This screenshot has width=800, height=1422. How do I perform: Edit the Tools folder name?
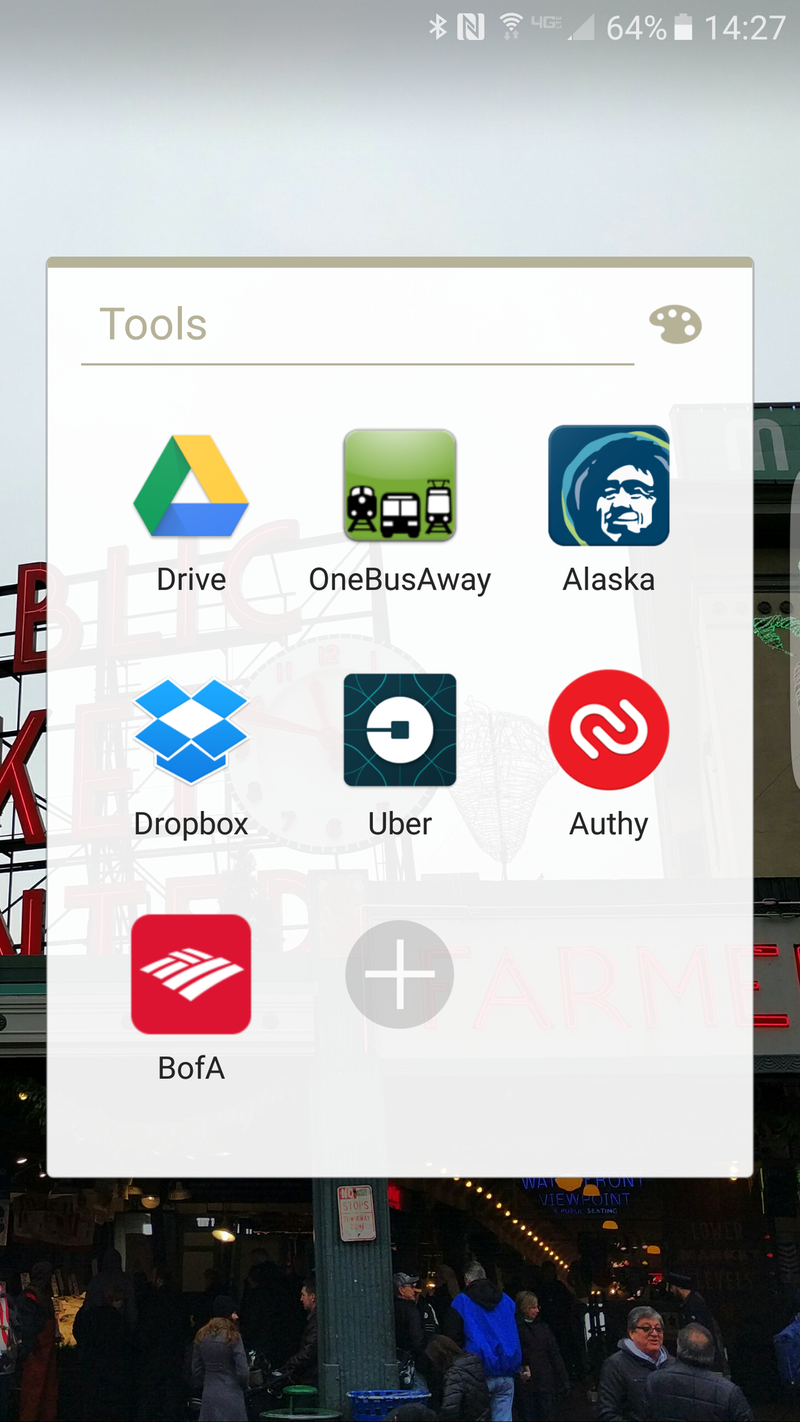click(x=355, y=325)
